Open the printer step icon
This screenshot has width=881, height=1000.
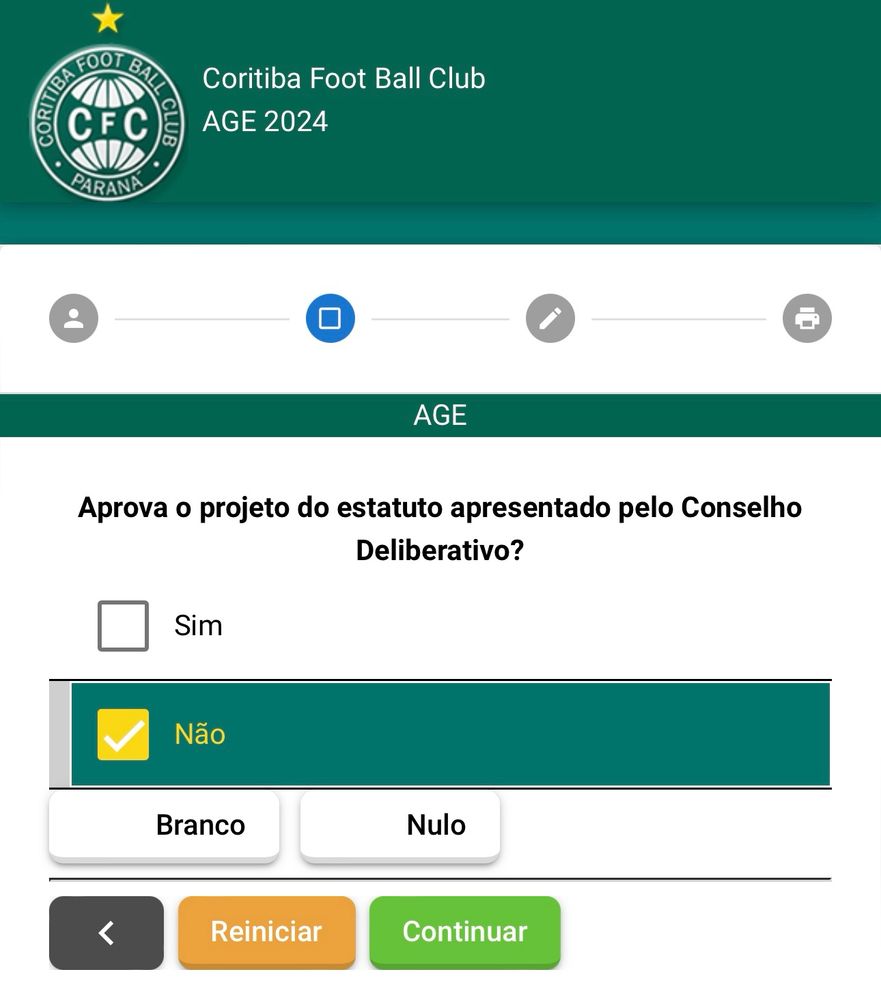pyautogui.click(x=807, y=318)
